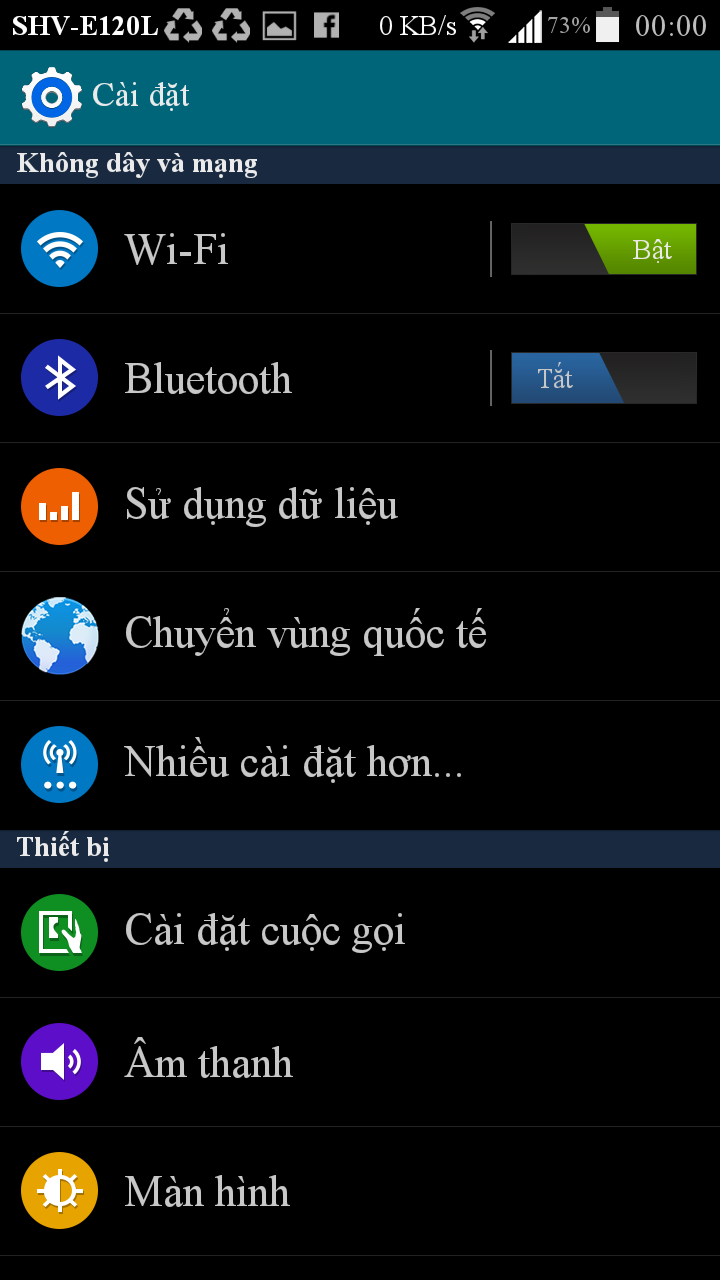Turn on the Bluetooth switch
The image size is (720, 1280).
603,378
